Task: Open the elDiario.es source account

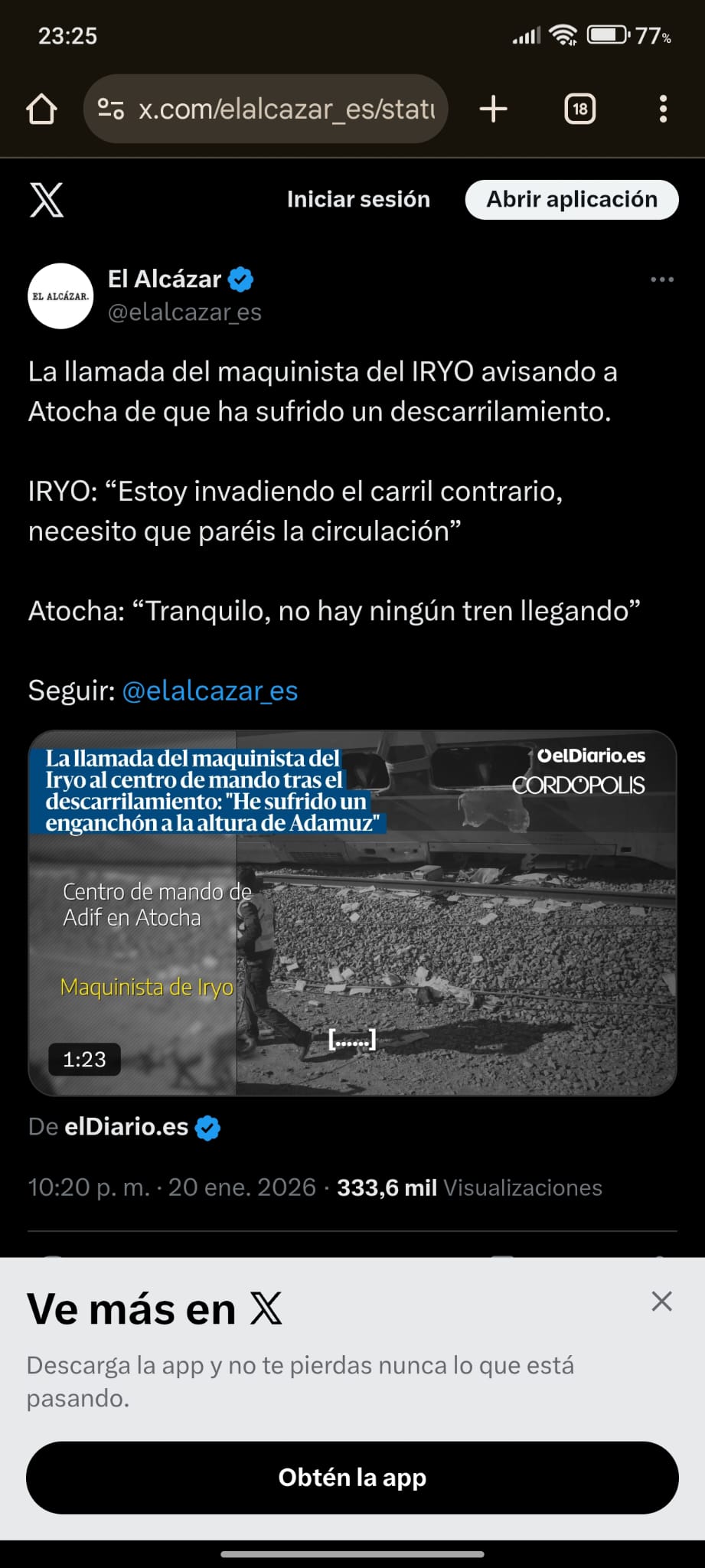Action: pos(127,1127)
